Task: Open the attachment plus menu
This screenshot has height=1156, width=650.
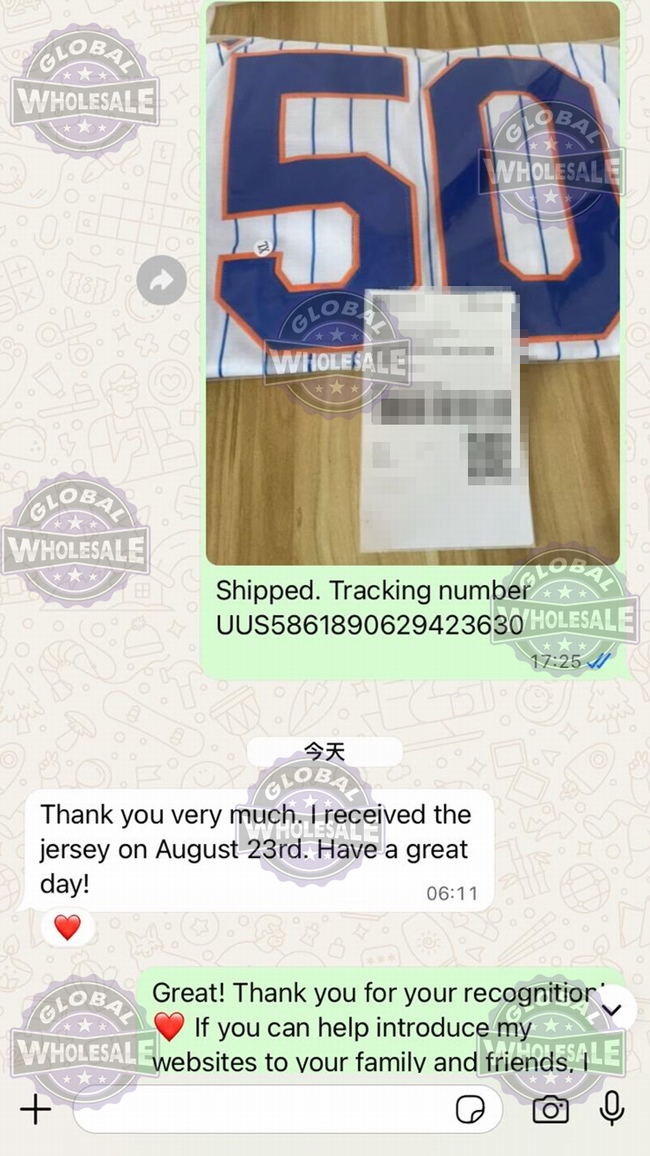Action: point(35,1109)
